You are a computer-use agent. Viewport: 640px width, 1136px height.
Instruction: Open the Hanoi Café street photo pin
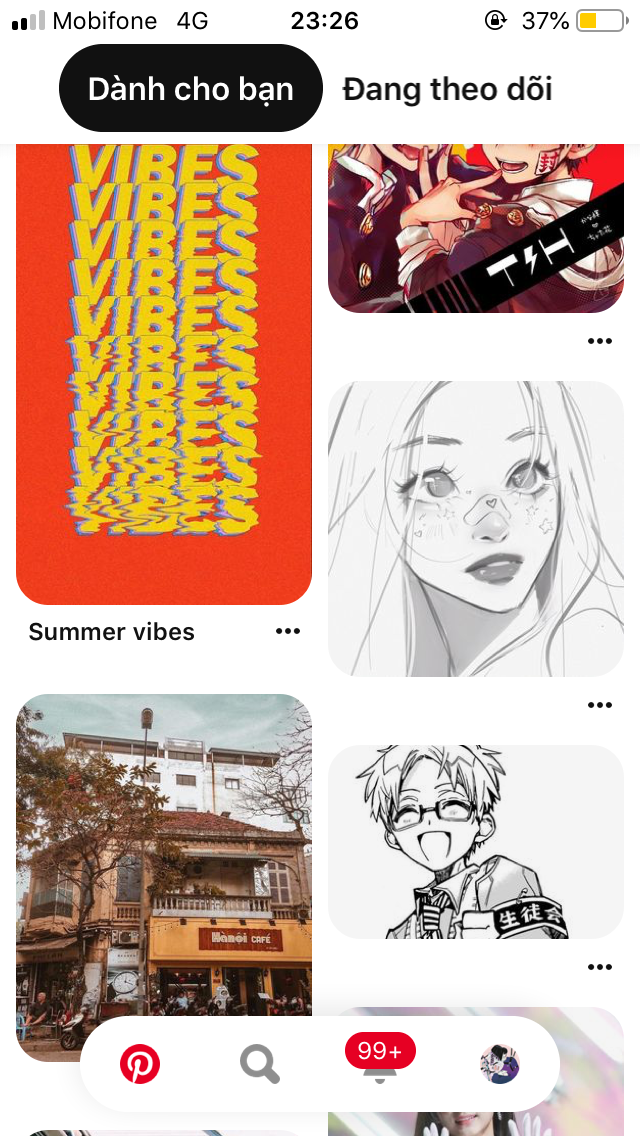click(164, 860)
